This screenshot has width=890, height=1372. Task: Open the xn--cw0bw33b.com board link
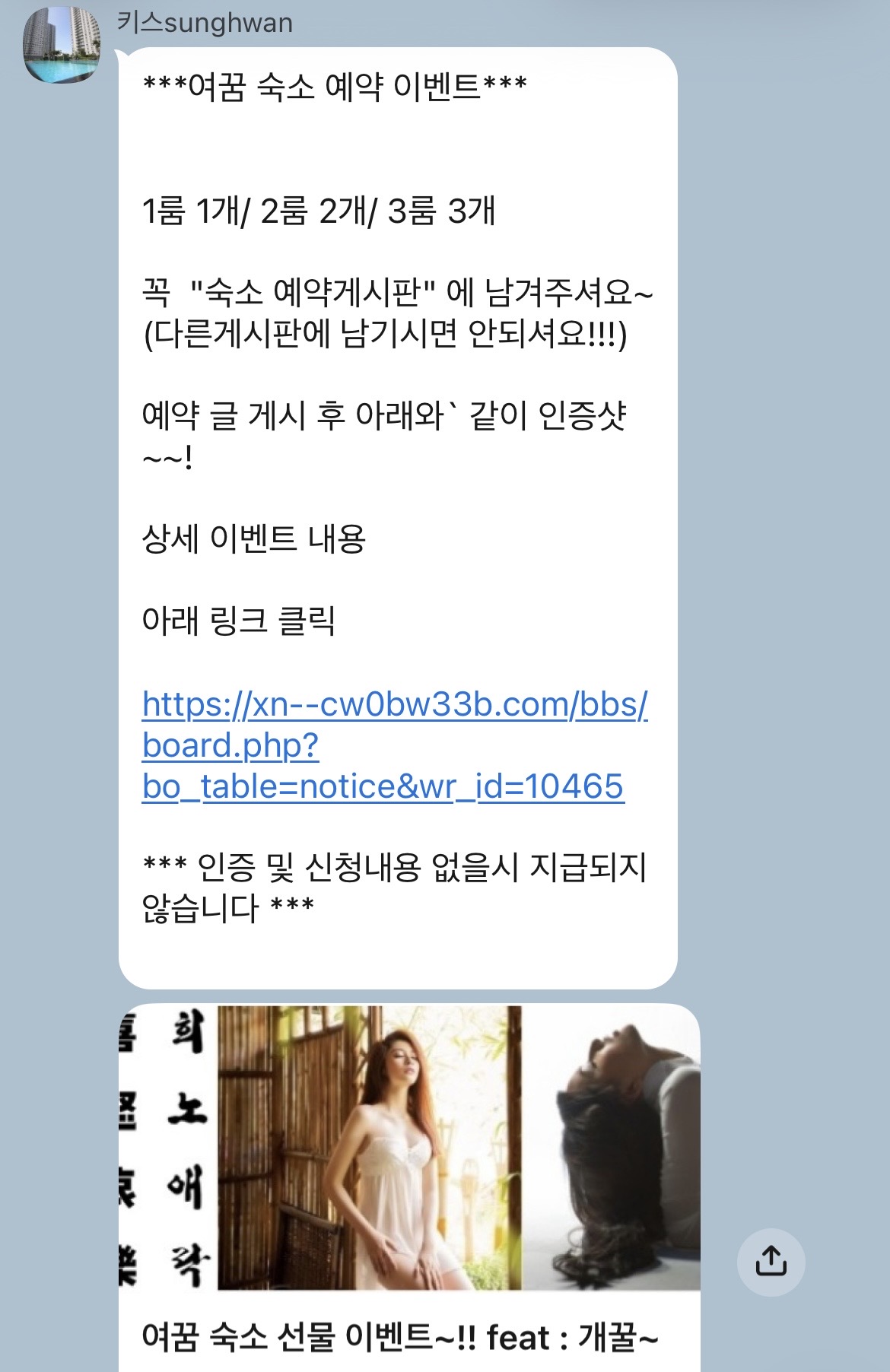pyautogui.click(x=395, y=745)
